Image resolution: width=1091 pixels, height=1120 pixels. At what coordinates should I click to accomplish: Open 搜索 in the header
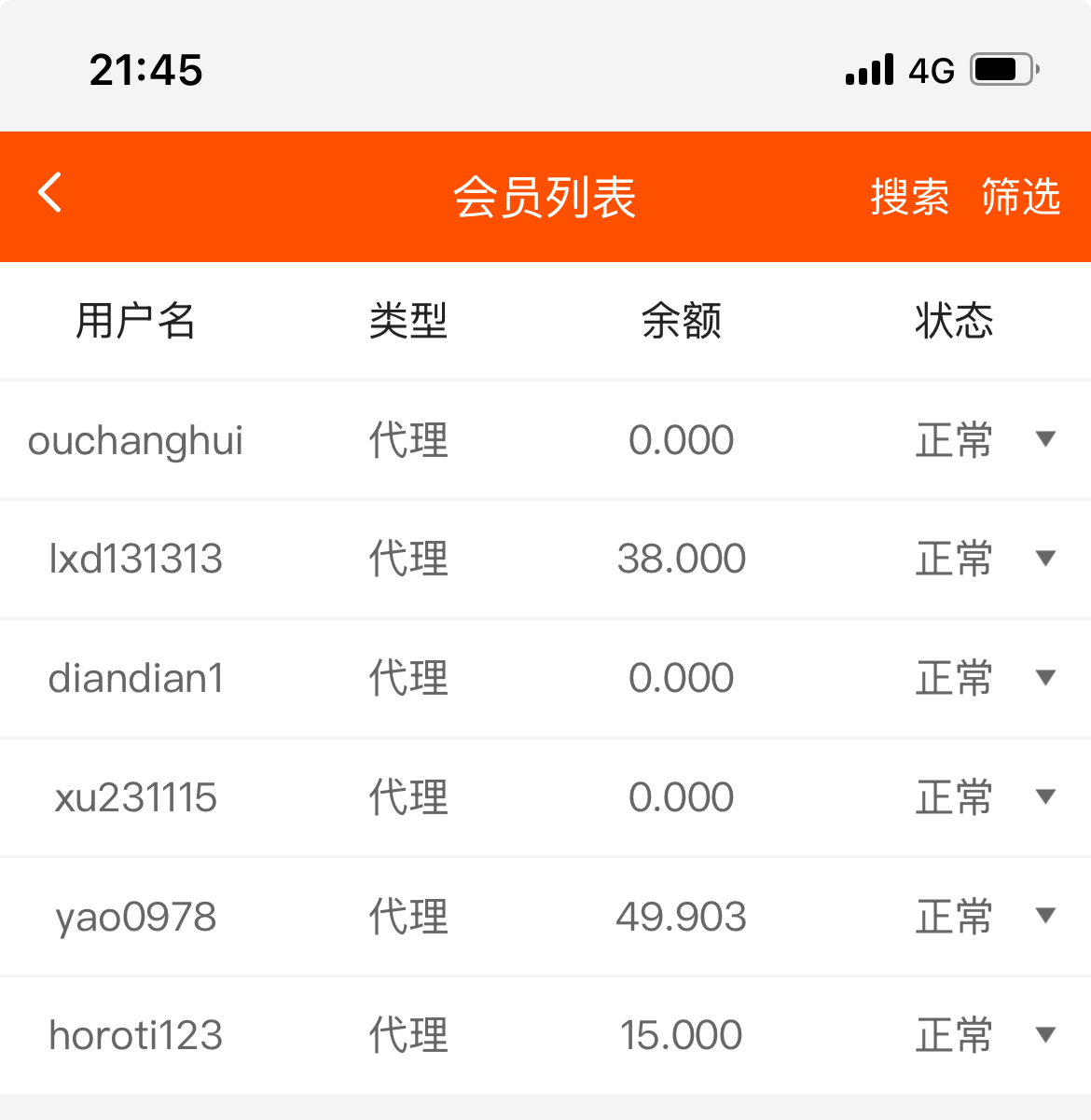point(909,197)
